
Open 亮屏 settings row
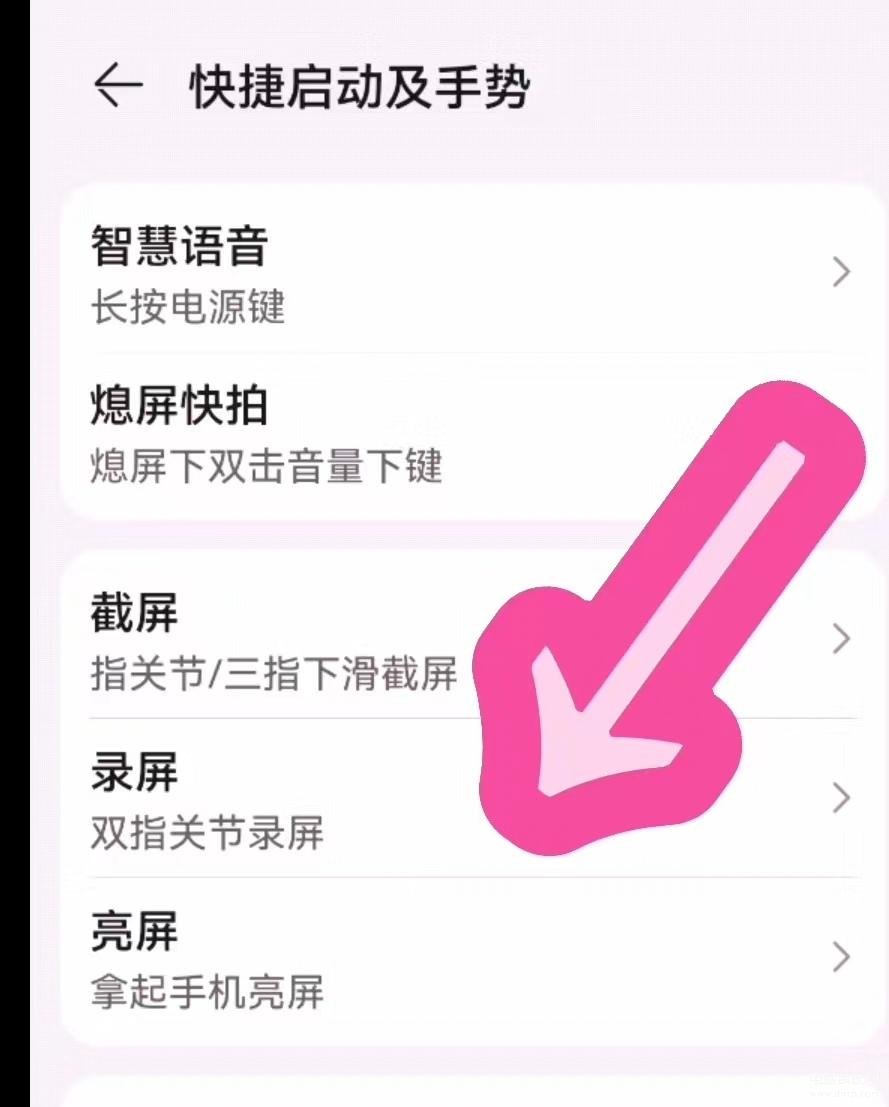(460, 957)
